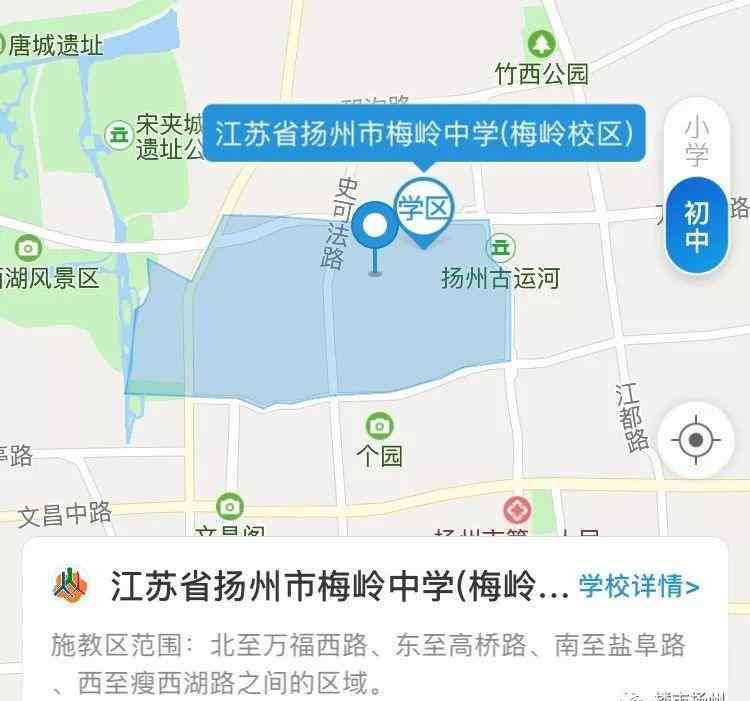Center the map on my location

click(696, 439)
